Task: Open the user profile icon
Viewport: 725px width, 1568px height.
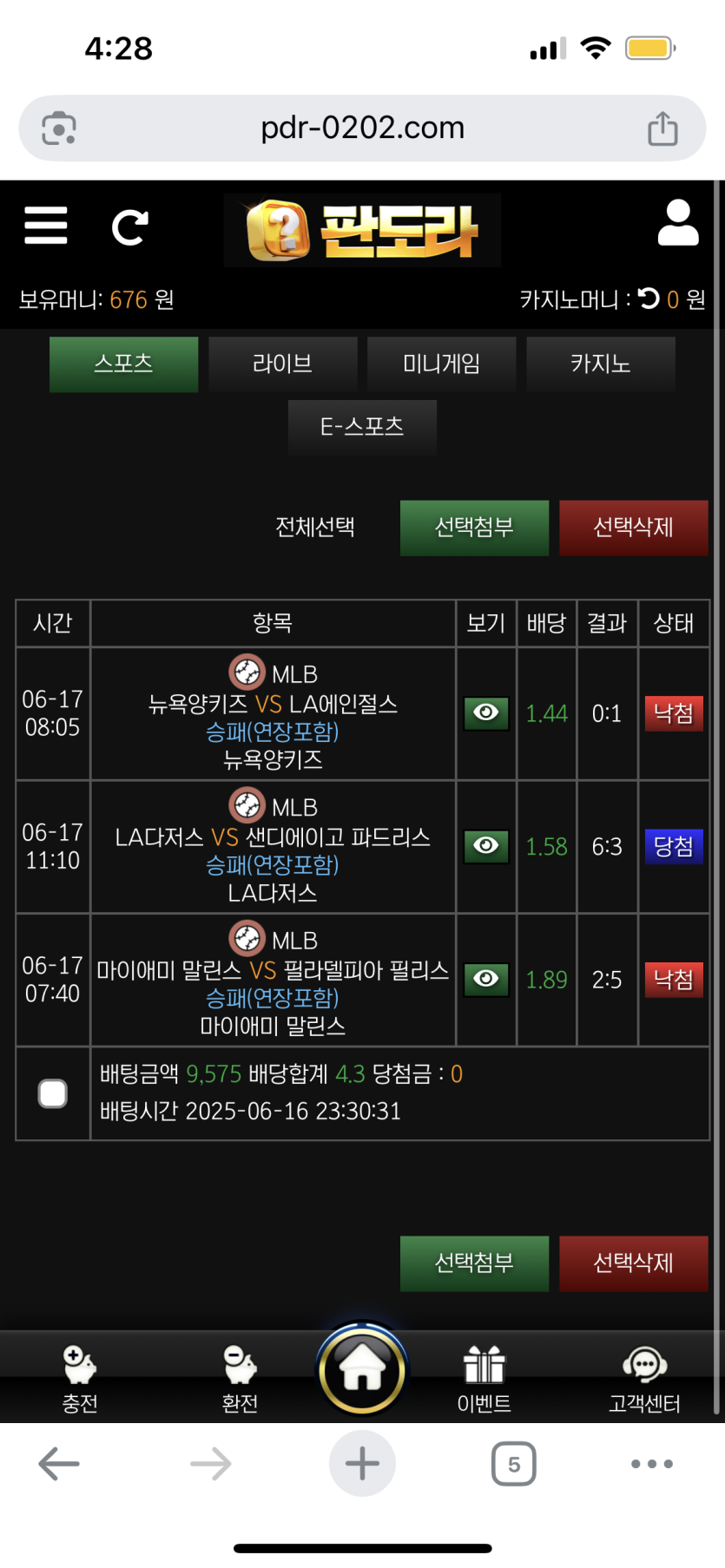Action: 678,224
